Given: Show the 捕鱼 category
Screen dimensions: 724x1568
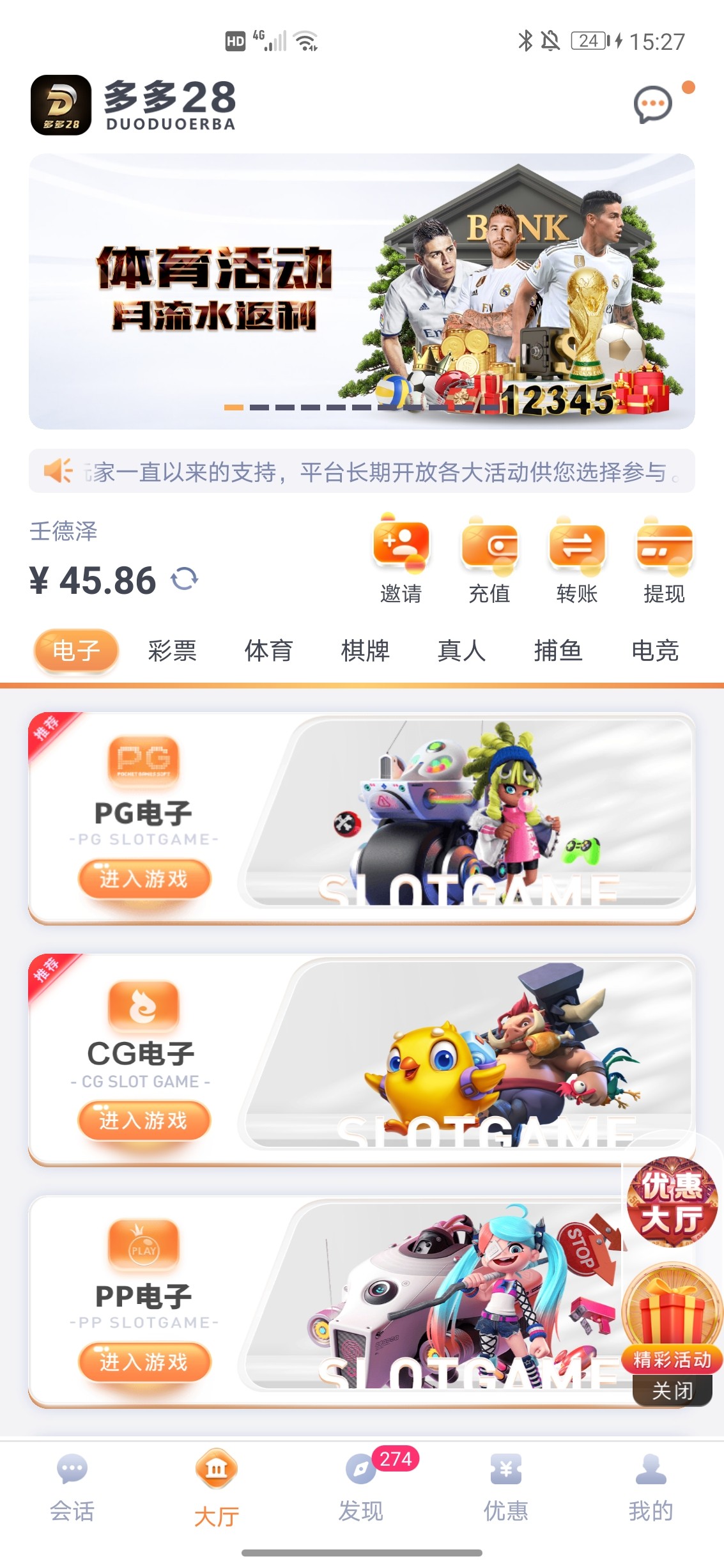Looking at the screenshot, I should tap(558, 651).
